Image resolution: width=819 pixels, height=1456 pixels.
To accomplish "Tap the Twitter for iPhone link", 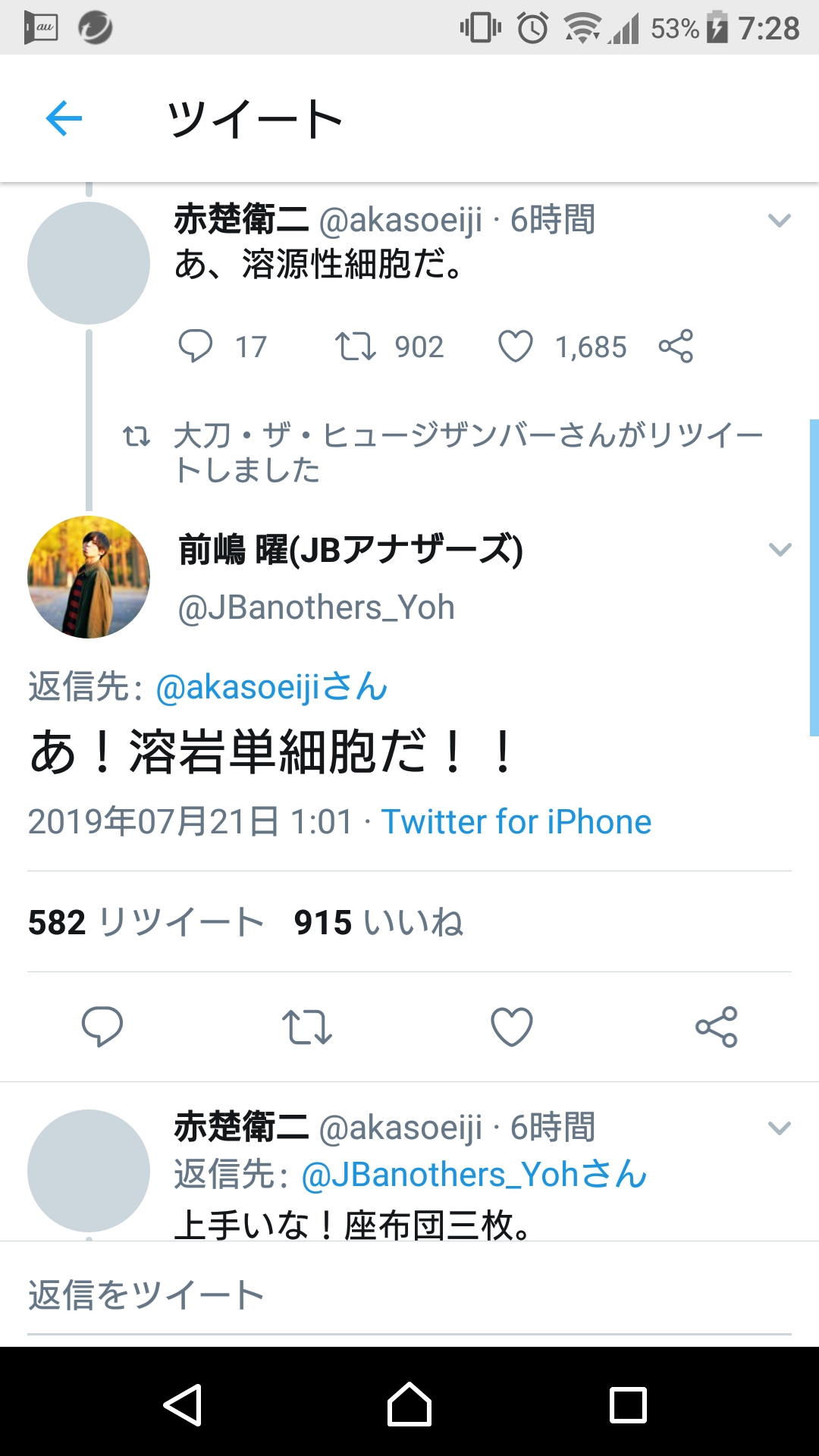I will tap(516, 821).
